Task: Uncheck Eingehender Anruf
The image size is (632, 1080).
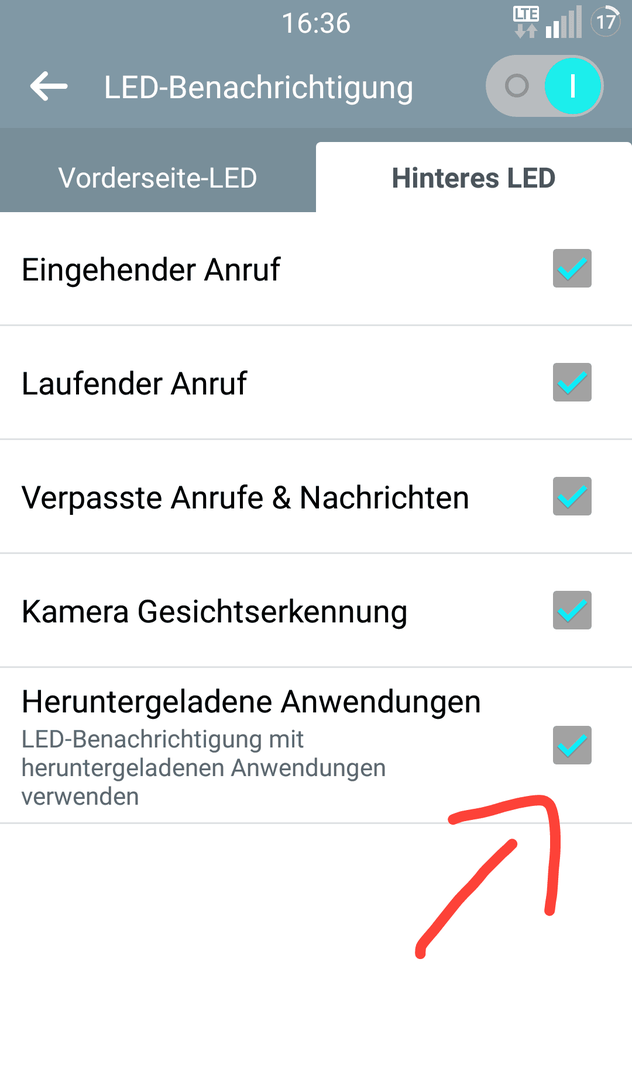Action: [572, 268]
